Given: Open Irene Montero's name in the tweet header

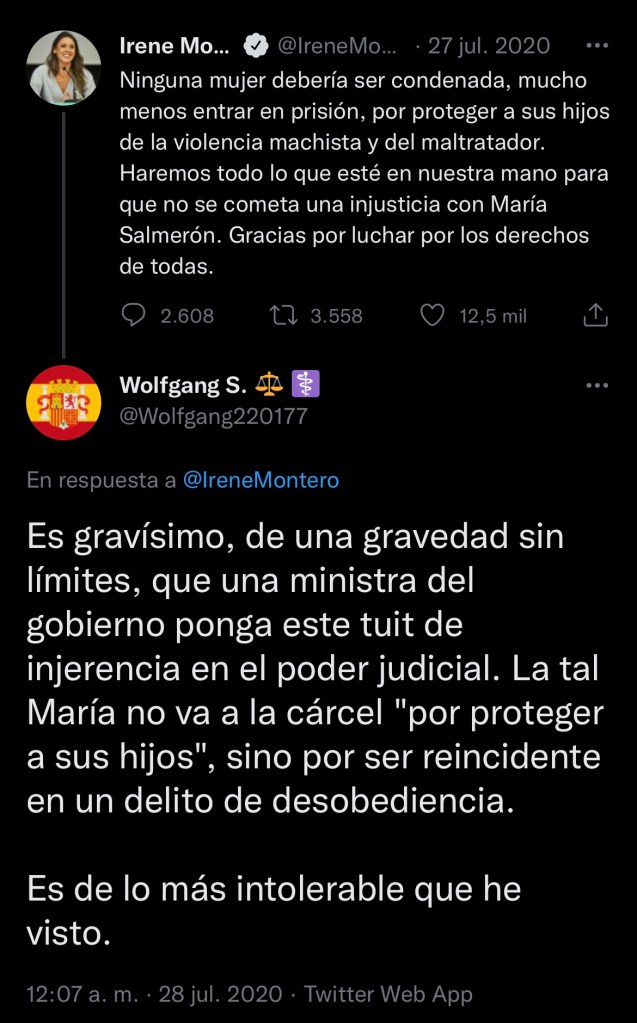Looking at the screenshot, I should (x=175, y=46).
